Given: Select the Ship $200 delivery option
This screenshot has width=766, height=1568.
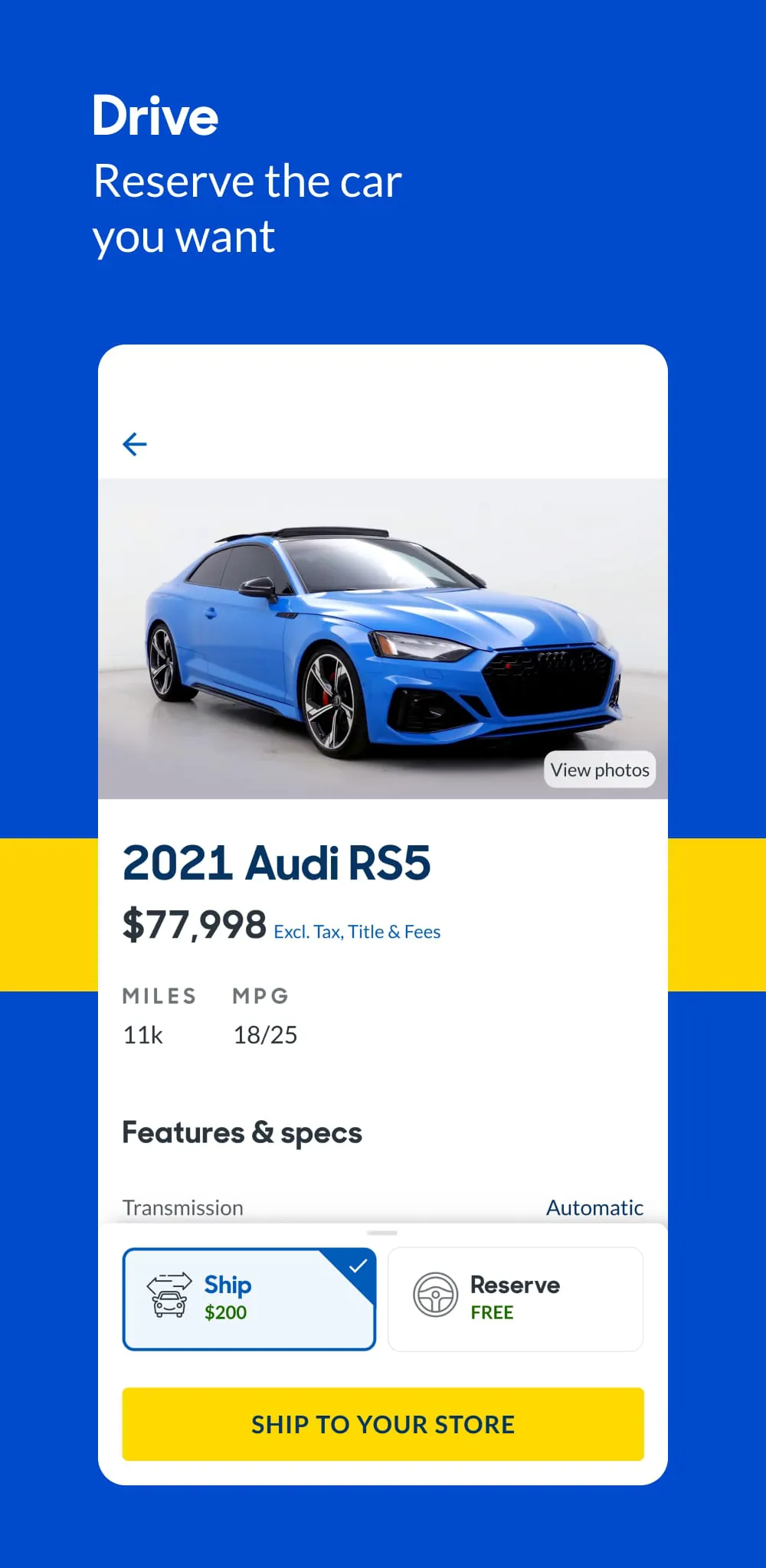Looking at the screenshot, I should click(249, 1298).
